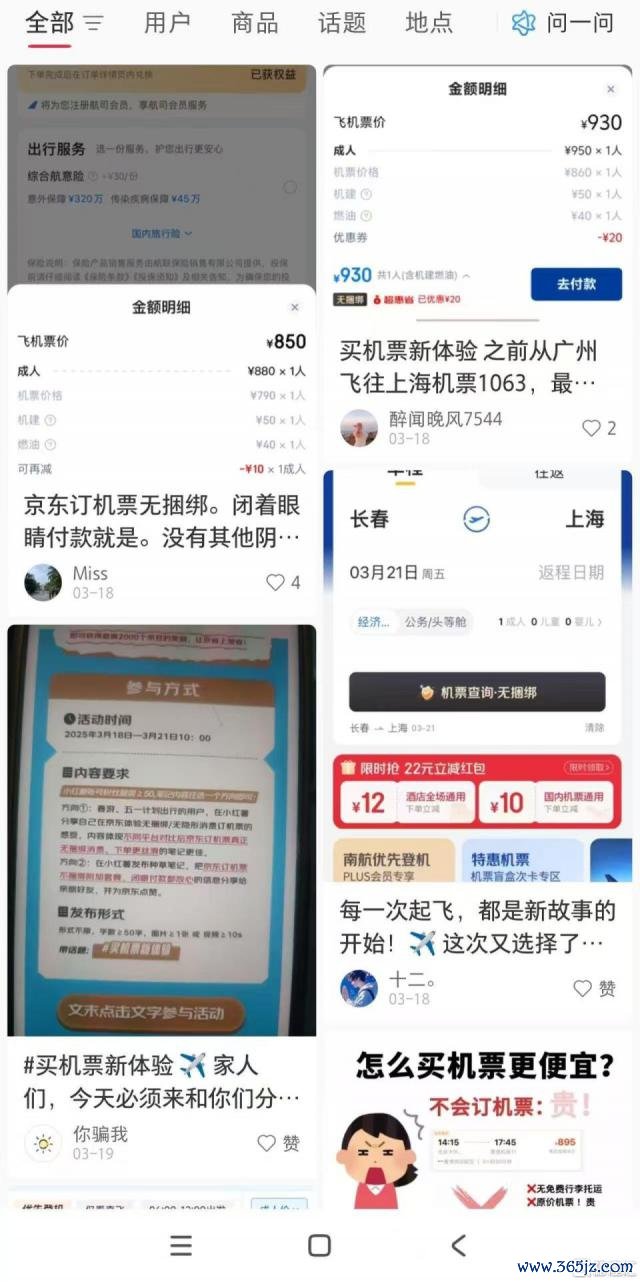Image resolution: width=640 pixels, height=1282 pixels.
Task: Switch to the 地点 tab
Action: pyautogui.click(x=429, y=23)
